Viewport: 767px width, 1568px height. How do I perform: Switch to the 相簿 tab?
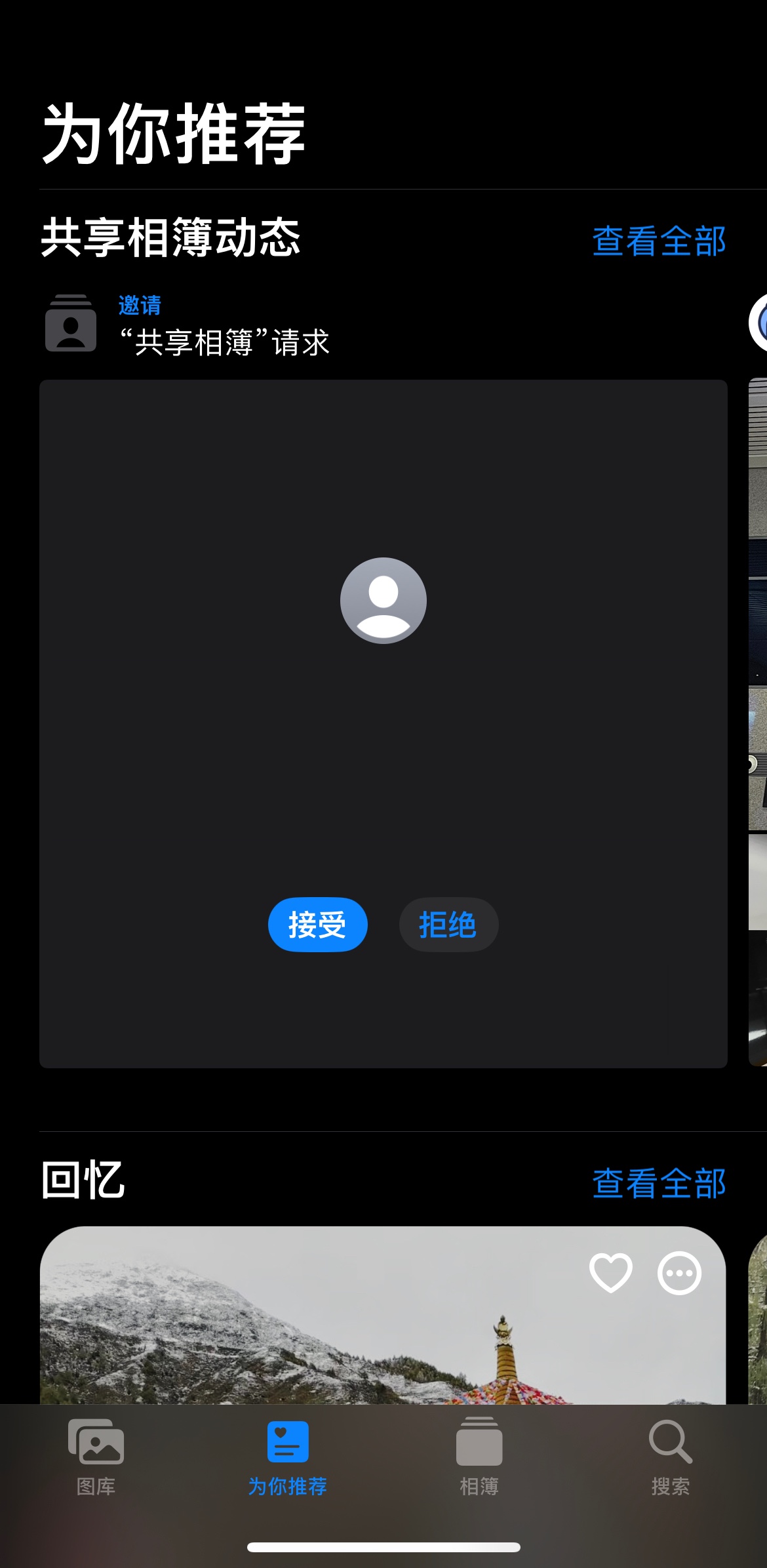click(x=479, y=1455)
